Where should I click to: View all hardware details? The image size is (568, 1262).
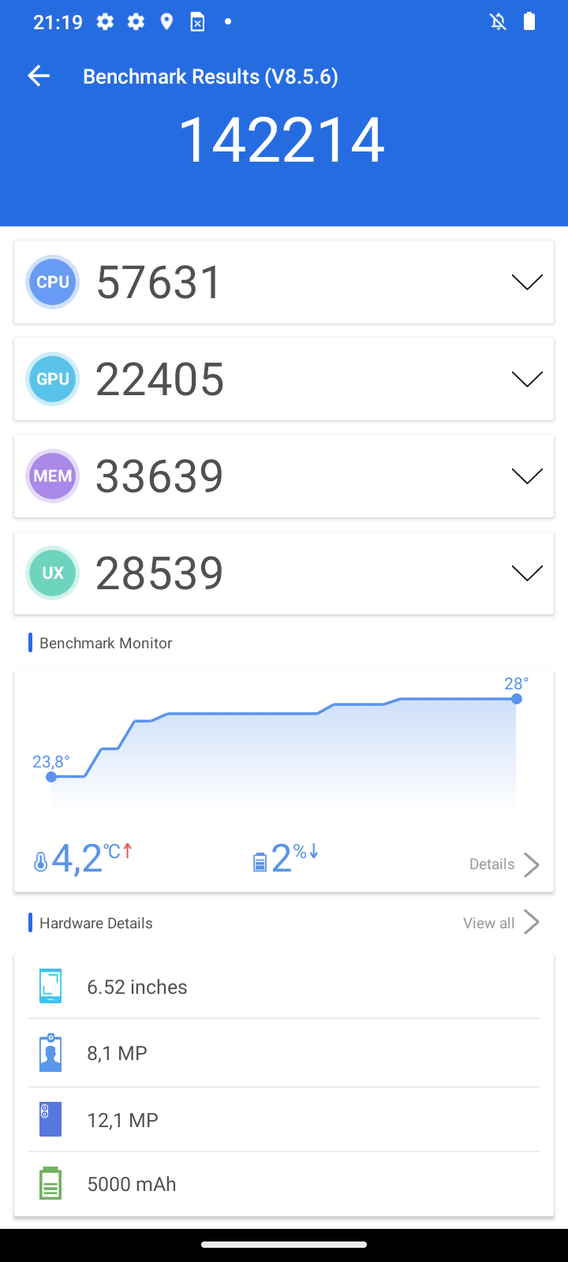point(501,922)
